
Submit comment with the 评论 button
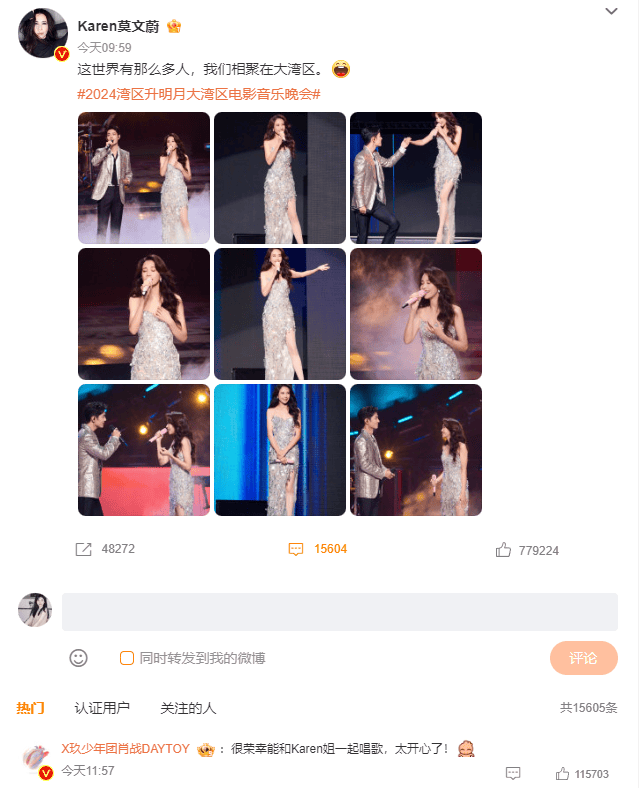click(583, 658)
